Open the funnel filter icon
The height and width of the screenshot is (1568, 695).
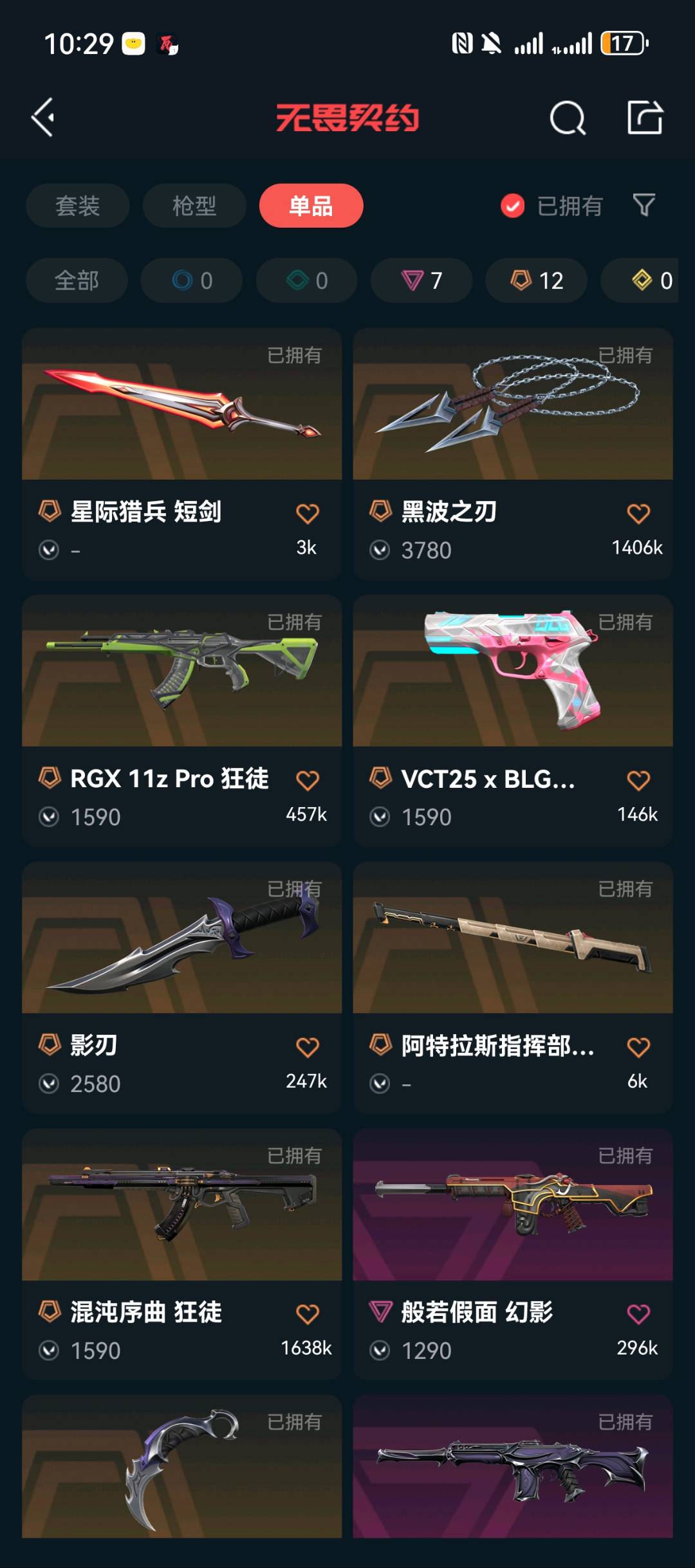pos(644,206)
